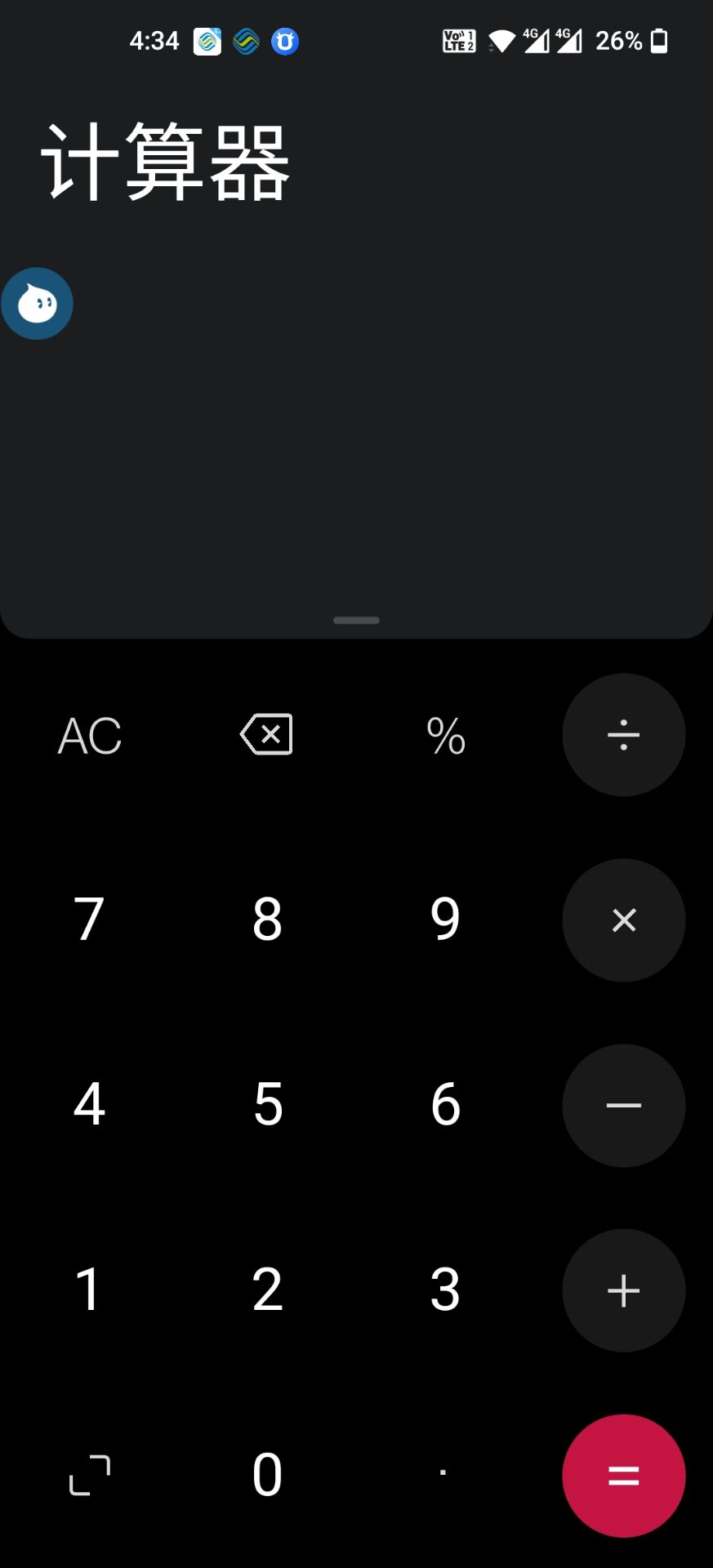The height and width of the screenshot is (1568, 713).
Task: Insert the percent sign
Action: [x=445, y=736]
